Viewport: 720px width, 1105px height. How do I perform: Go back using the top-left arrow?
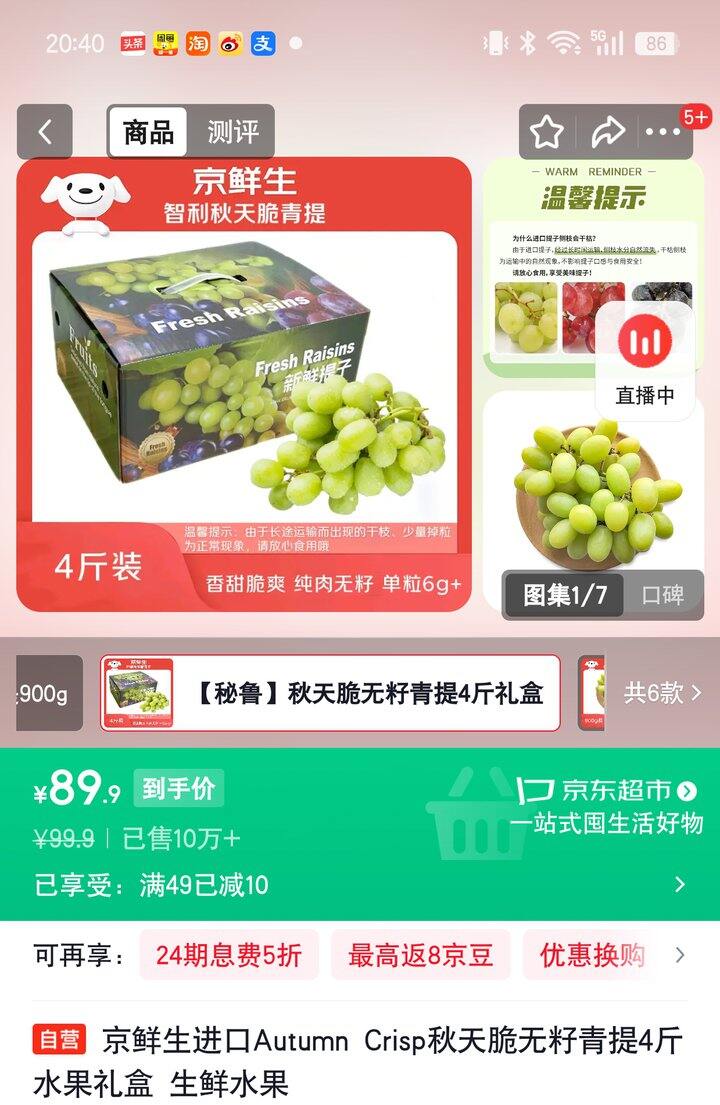pyautogui.click(x=44, y=132)
